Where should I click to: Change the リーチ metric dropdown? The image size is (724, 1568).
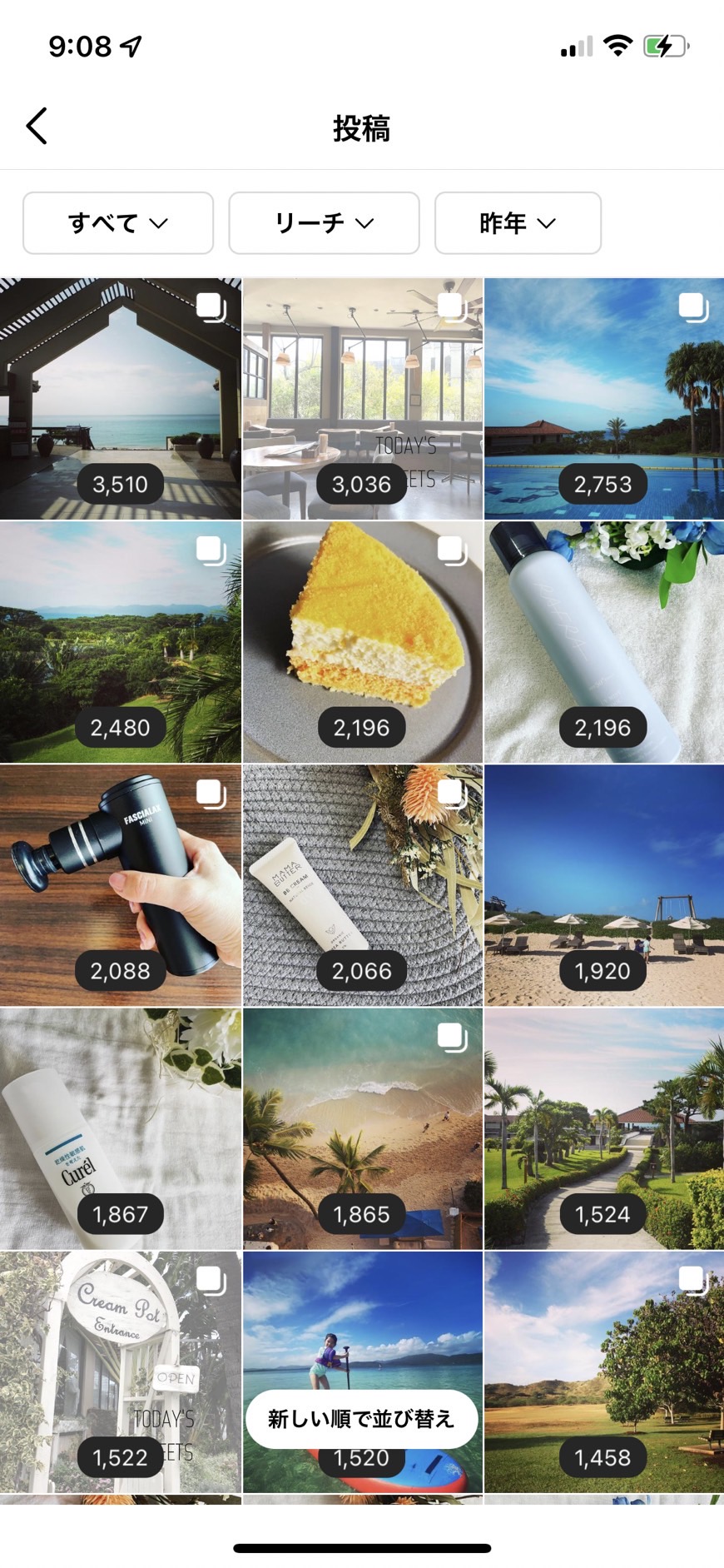point(324,223)
